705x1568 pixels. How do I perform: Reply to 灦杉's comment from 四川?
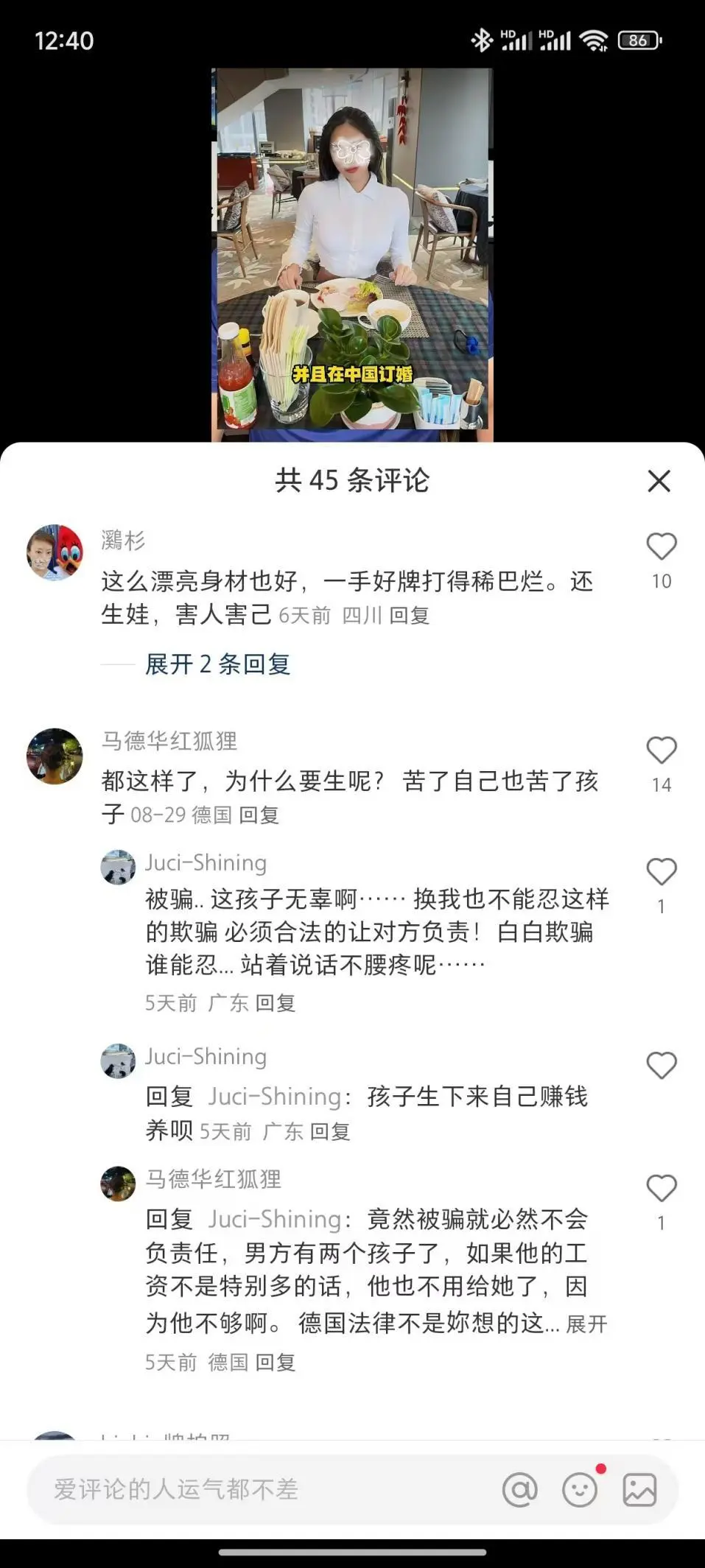(409, 616)
